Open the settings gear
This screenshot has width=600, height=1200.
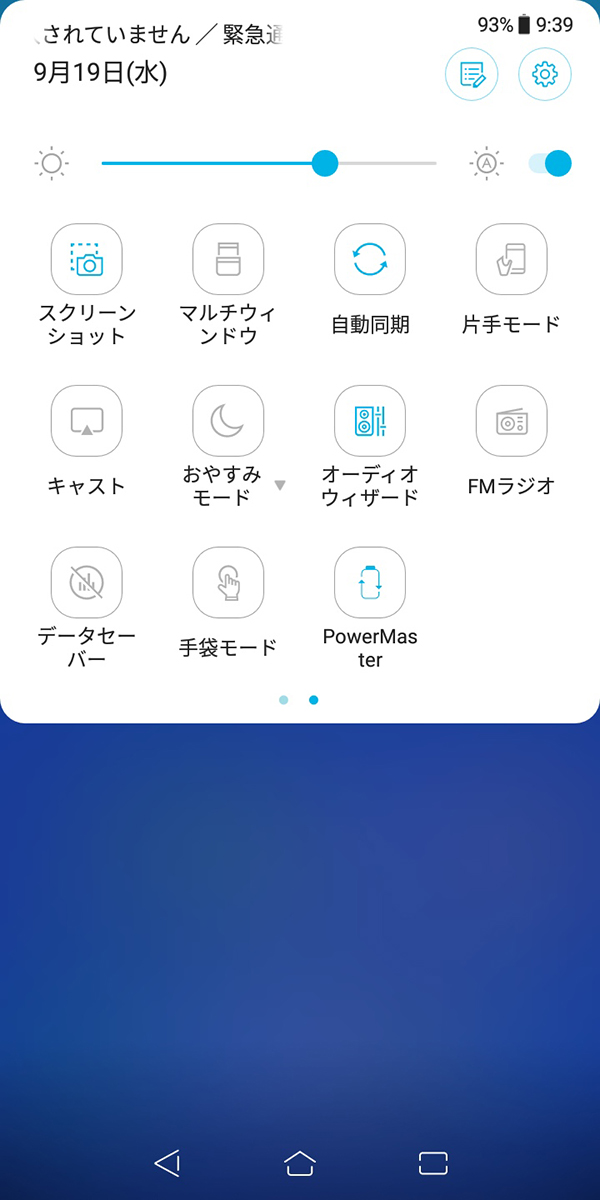tap(544, 74)
